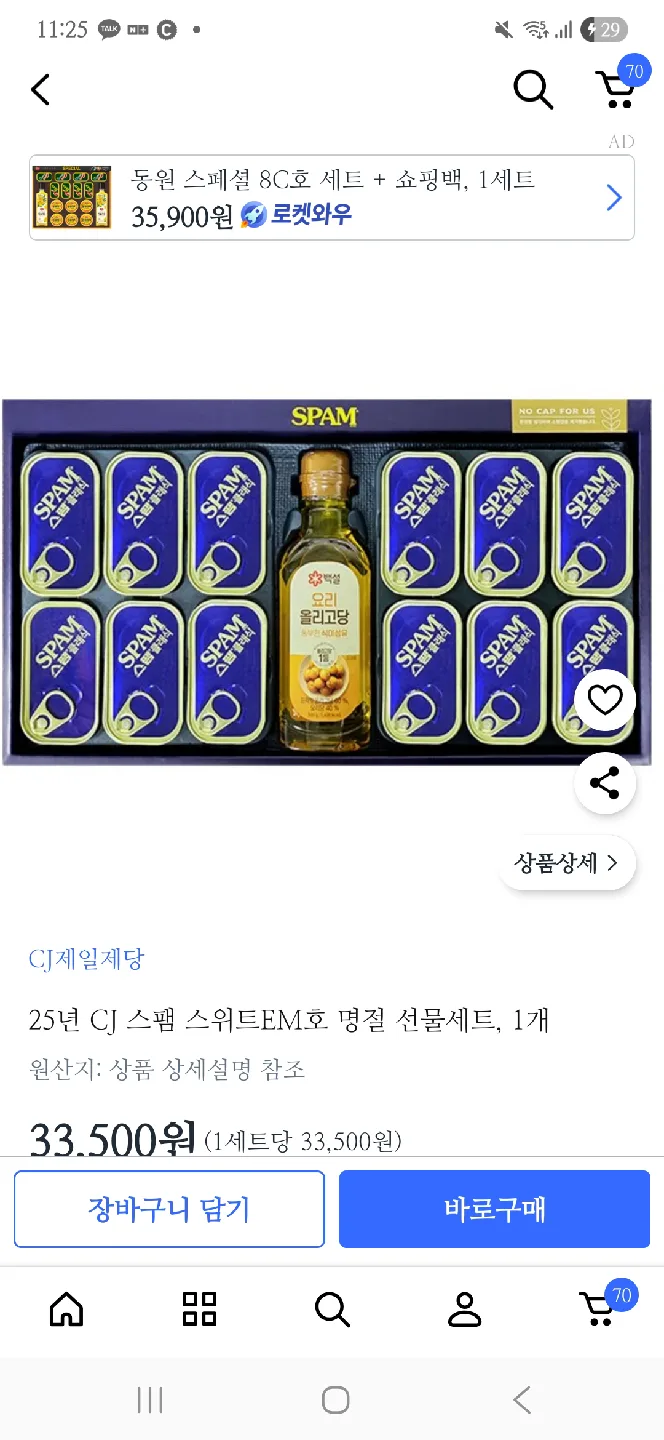Screen dimensions: 664x1440
Task: Open the my account profile tab
Action: click(464, 1308)
